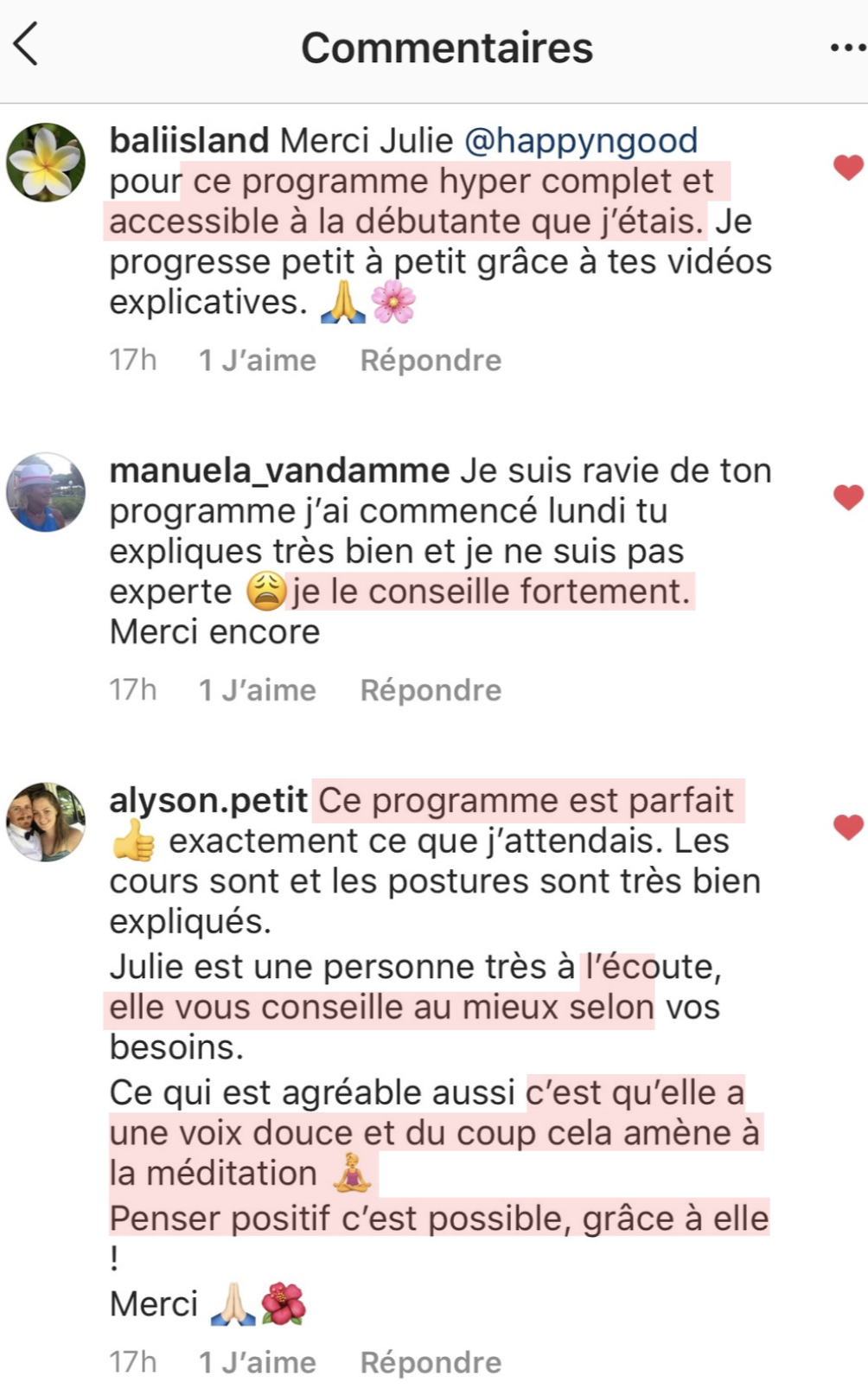Tap Répondre under manuela_vandamme's comment
Image resolution: width=868 pixels, height=1389 pixels.
[x=431, y=690]
